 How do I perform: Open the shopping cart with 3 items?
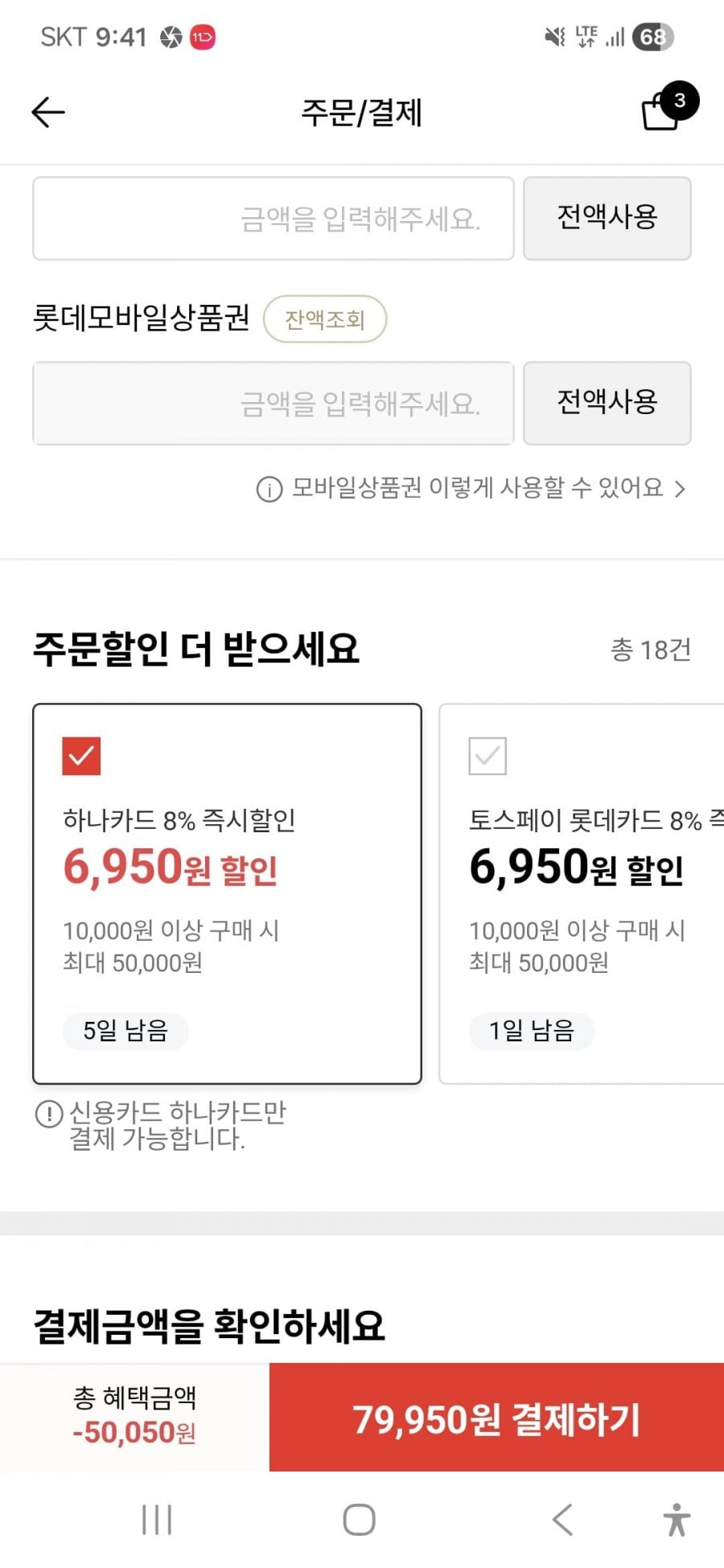pos(663,111)
